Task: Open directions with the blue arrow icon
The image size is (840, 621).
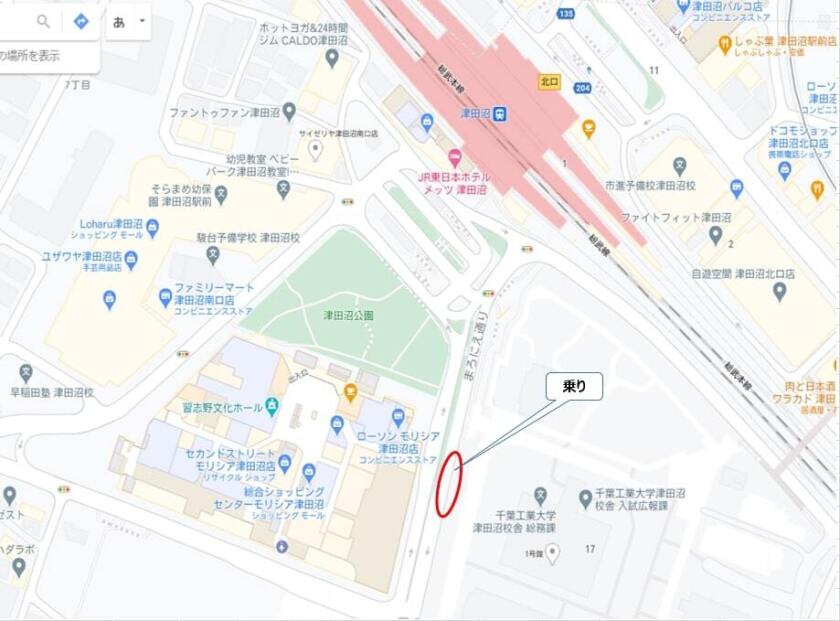Action: (x=81, y=21)
